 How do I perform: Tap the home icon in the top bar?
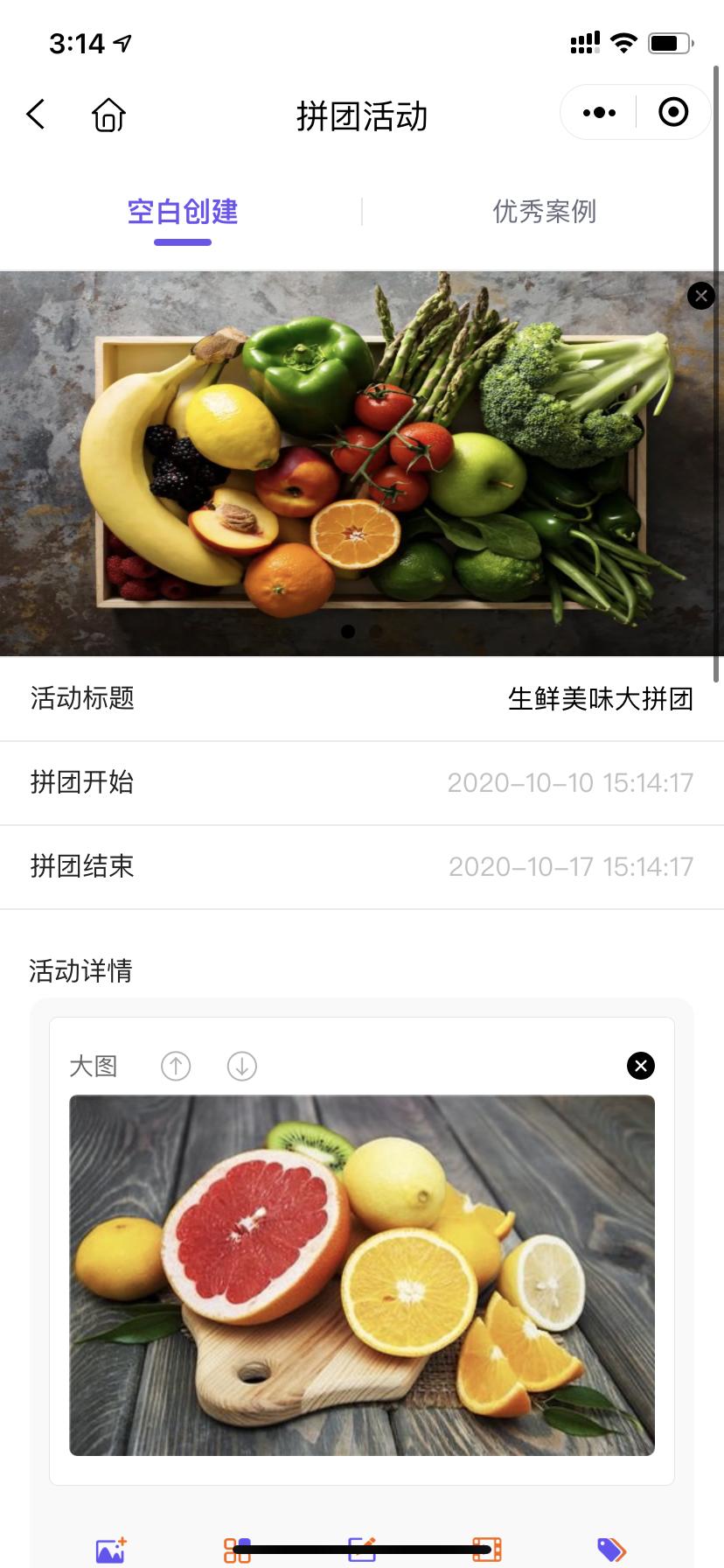pyautogui.click(x=107, y=115)
